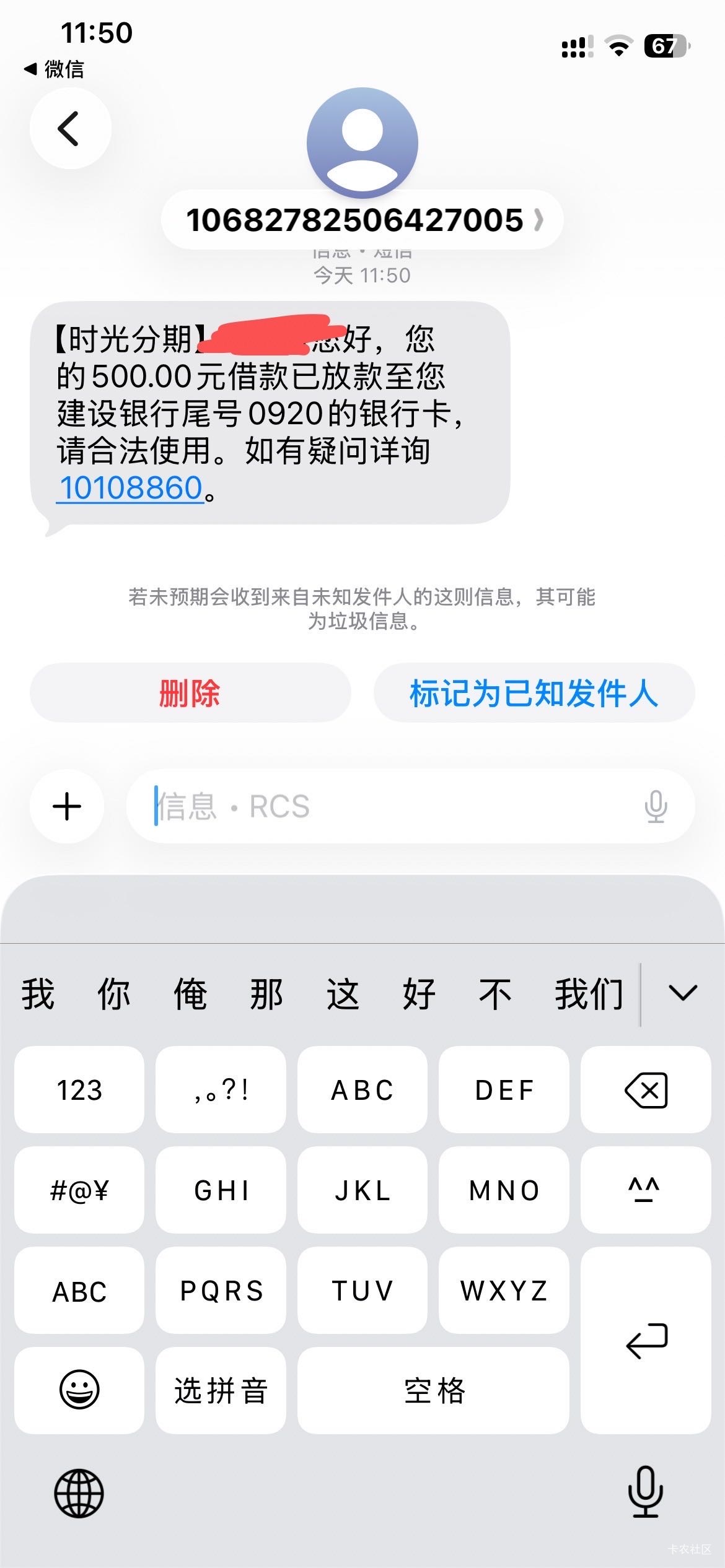Open the plus attachments menu
The height and width of the screenshot is (1568, 725).
[x=67, y=806]
